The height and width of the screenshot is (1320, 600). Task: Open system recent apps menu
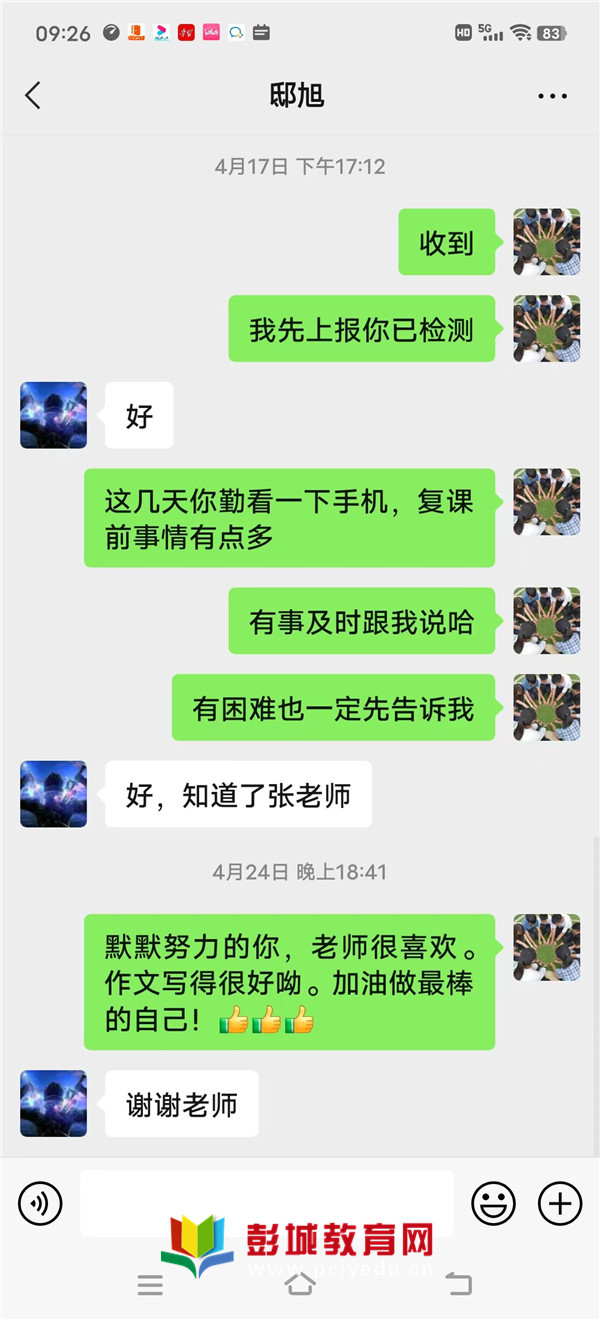150,1285
